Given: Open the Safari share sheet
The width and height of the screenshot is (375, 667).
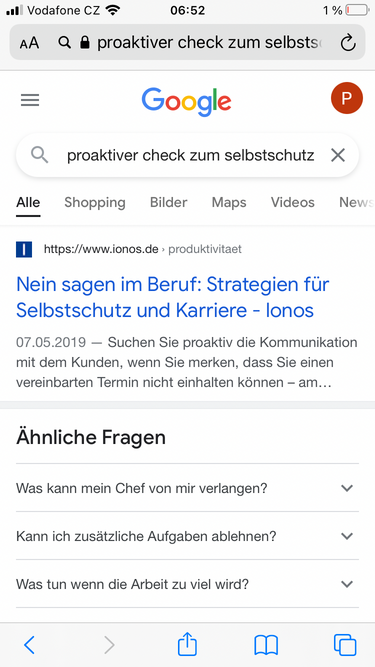Looking at the screenshot, I should point(187,644).
